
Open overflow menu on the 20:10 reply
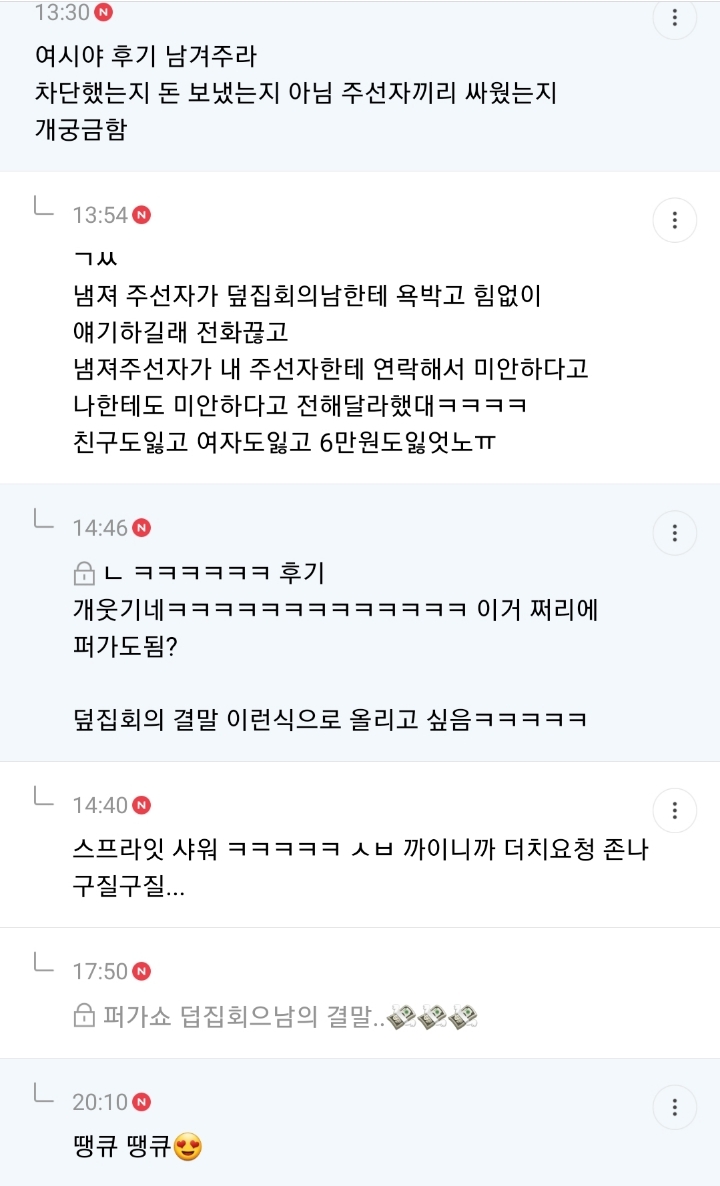click(675, 1107)
